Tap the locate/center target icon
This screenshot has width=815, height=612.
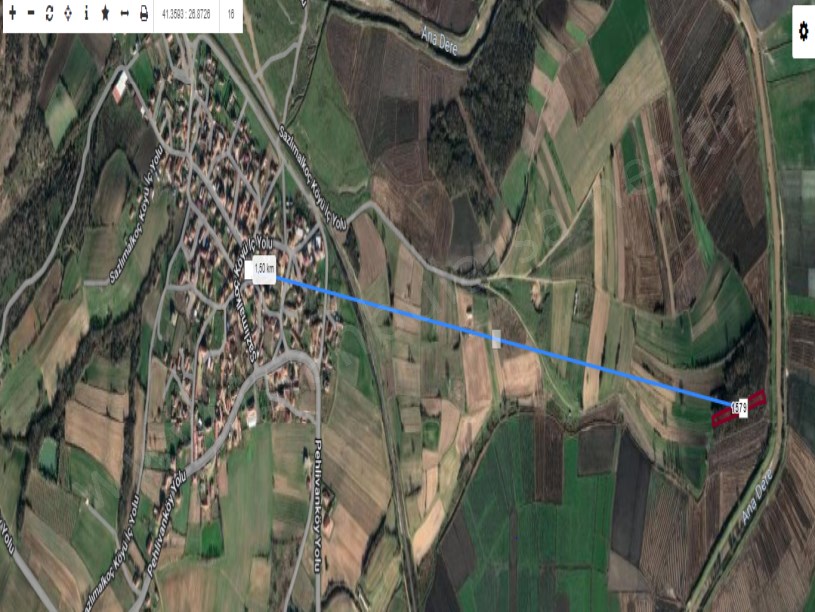click(x=67, y=14)
